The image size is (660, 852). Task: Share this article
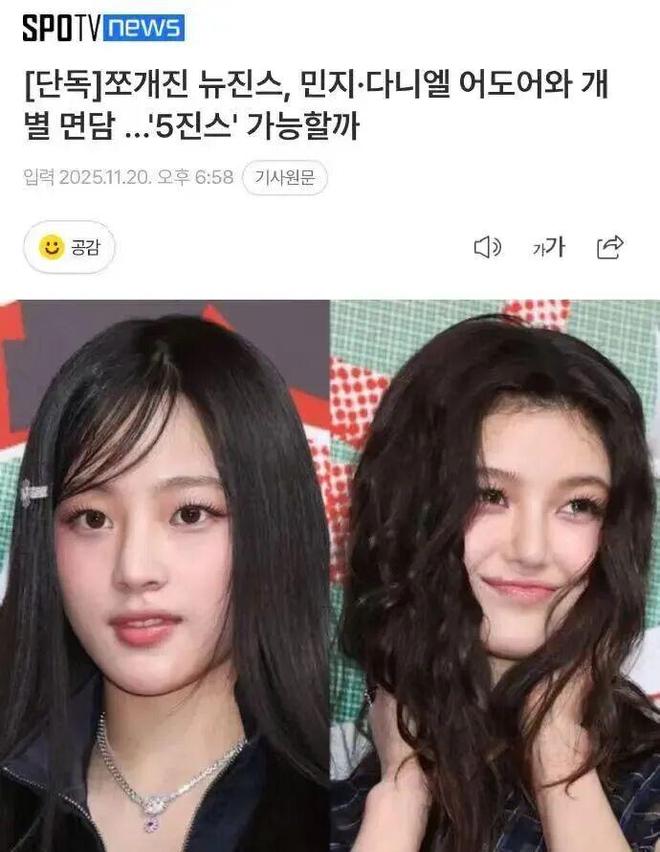pos(610,246)
